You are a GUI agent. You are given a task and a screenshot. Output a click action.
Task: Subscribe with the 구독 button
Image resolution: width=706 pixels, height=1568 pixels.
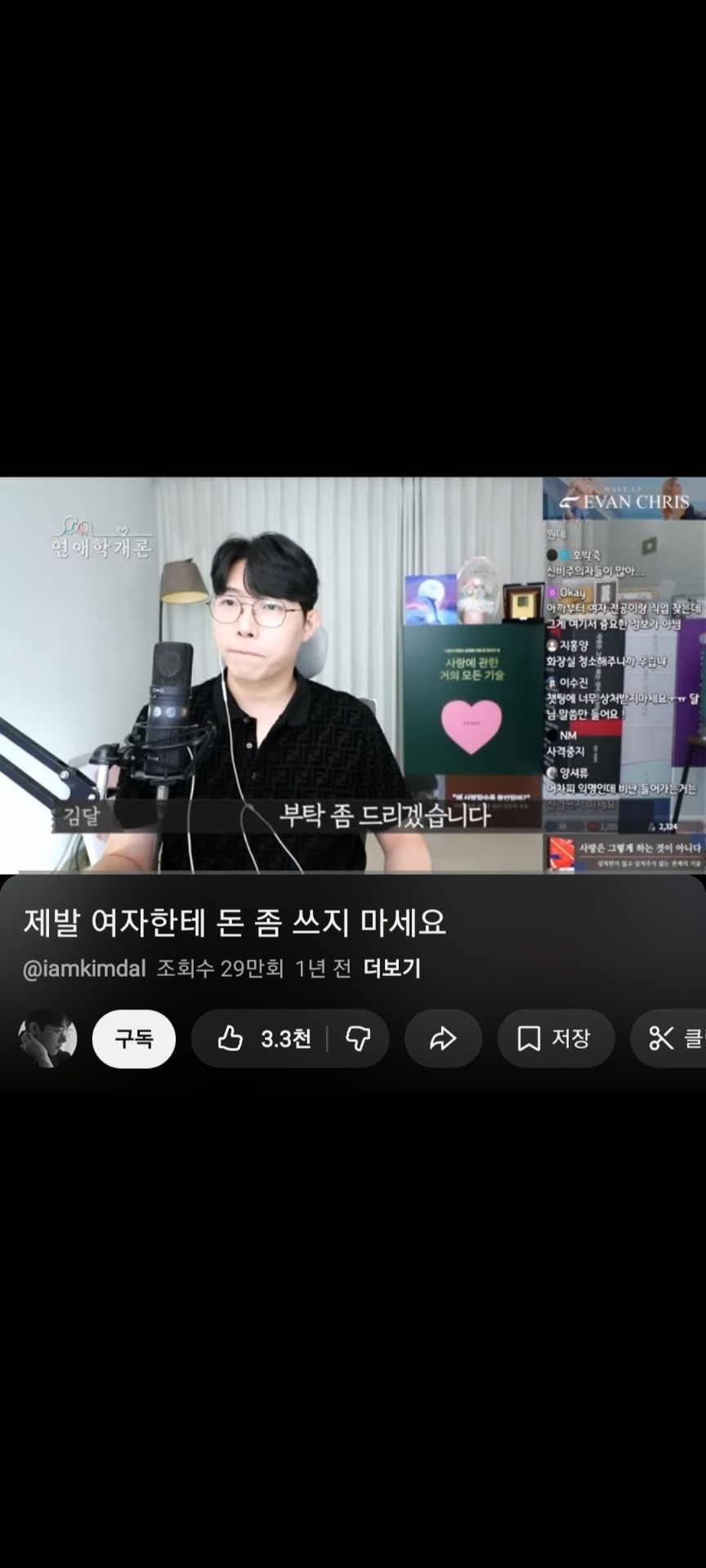133,1039
